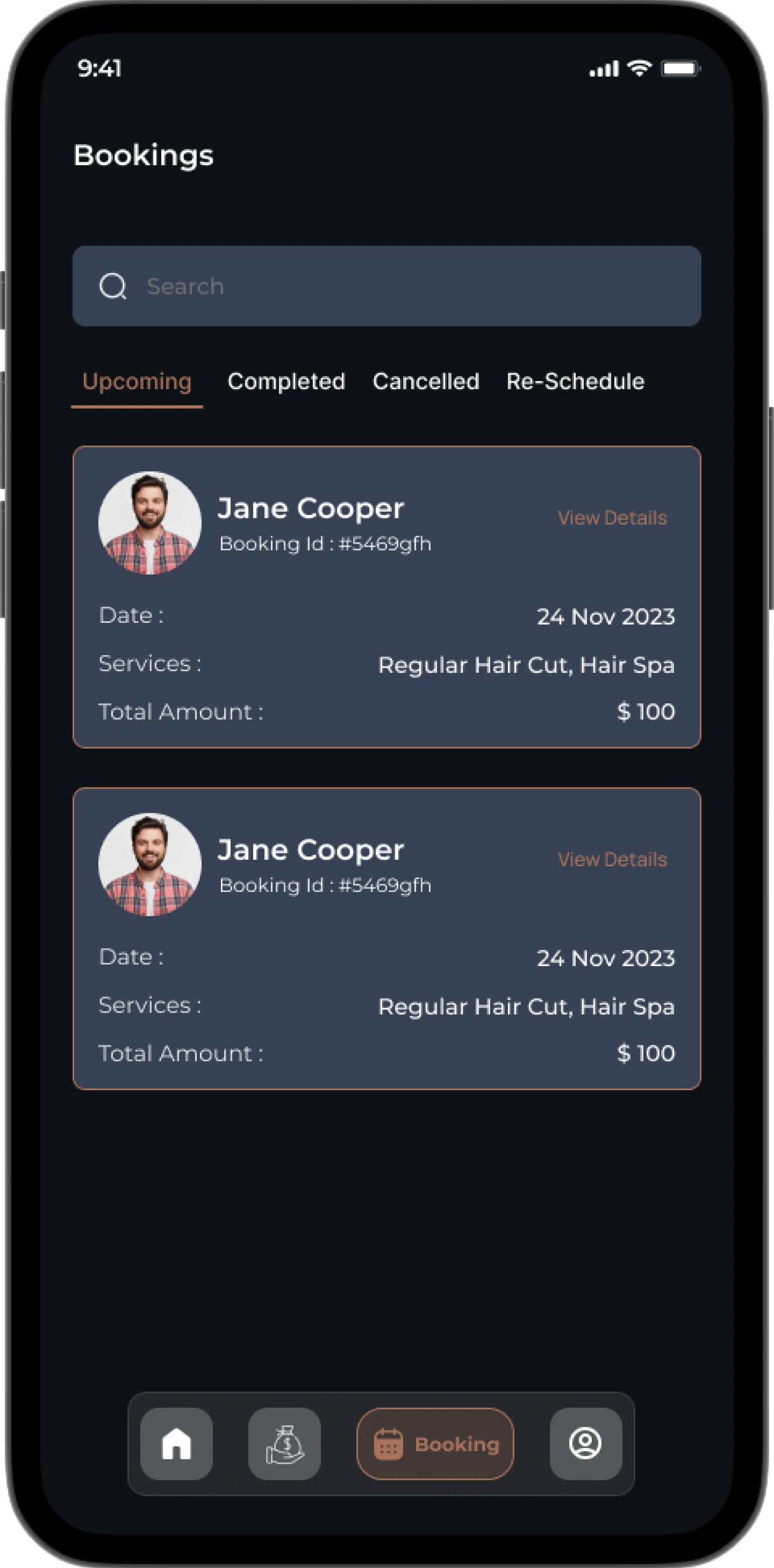The width and height of the screenshot is (774, 1568).
Task: View Details of the second Jane Cooper booking
Action: point(612,859)
